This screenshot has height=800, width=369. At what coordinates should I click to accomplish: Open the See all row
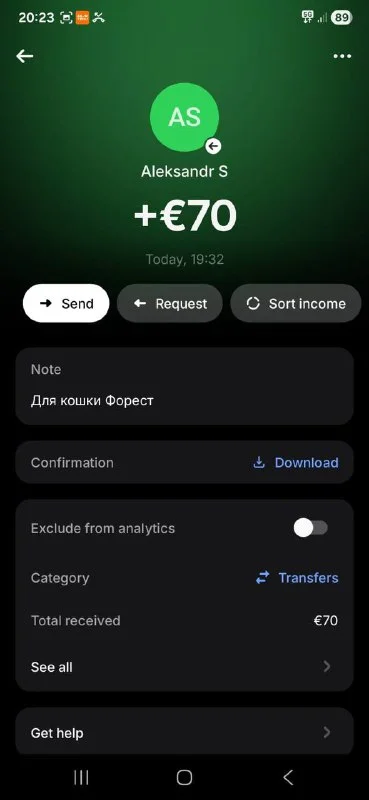pyautogui.click(x=184, y=667)
